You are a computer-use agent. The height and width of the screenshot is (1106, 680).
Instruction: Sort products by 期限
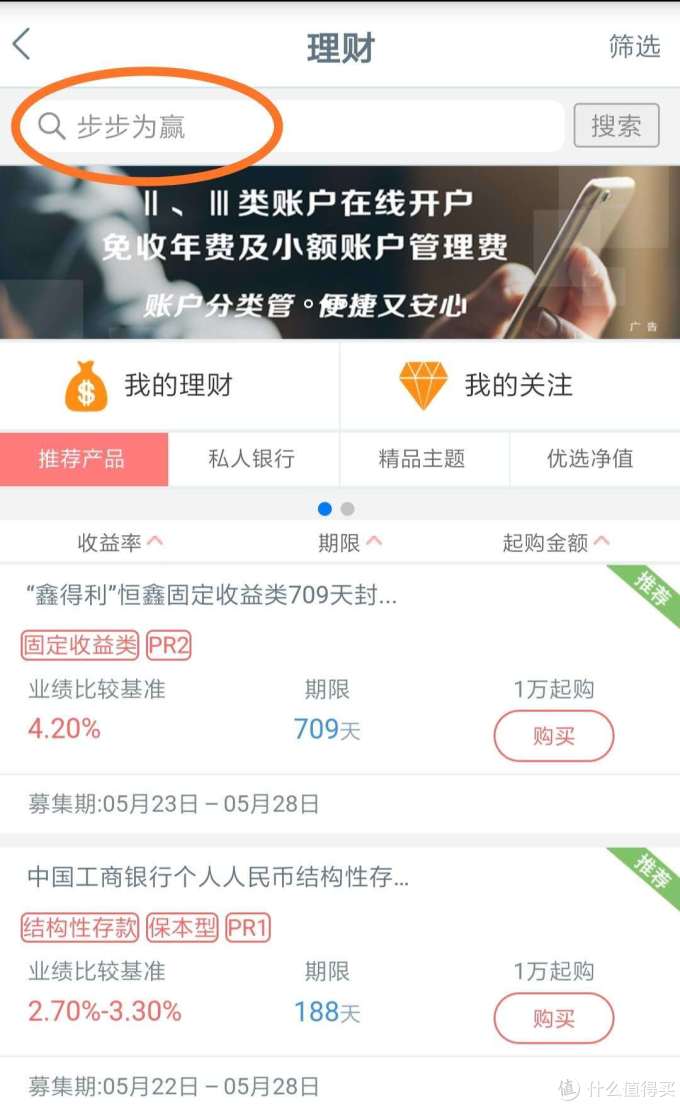(349, 542)
